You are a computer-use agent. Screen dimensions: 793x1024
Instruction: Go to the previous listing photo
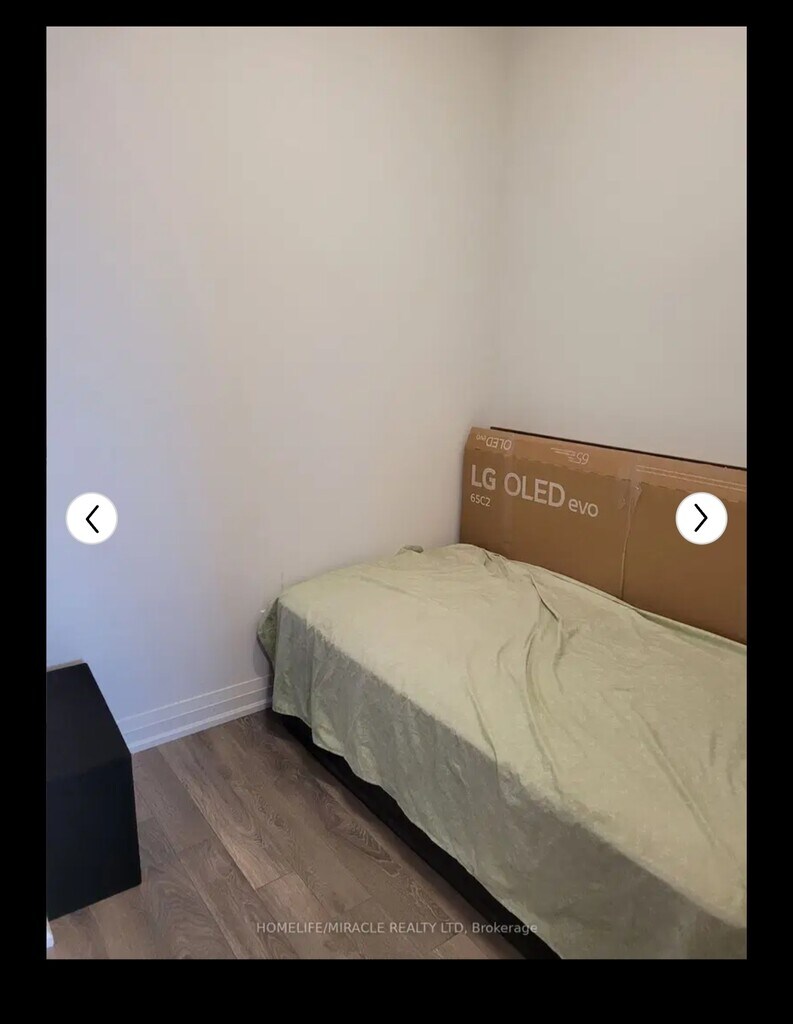pyautogui.click(x=92, y=519)
